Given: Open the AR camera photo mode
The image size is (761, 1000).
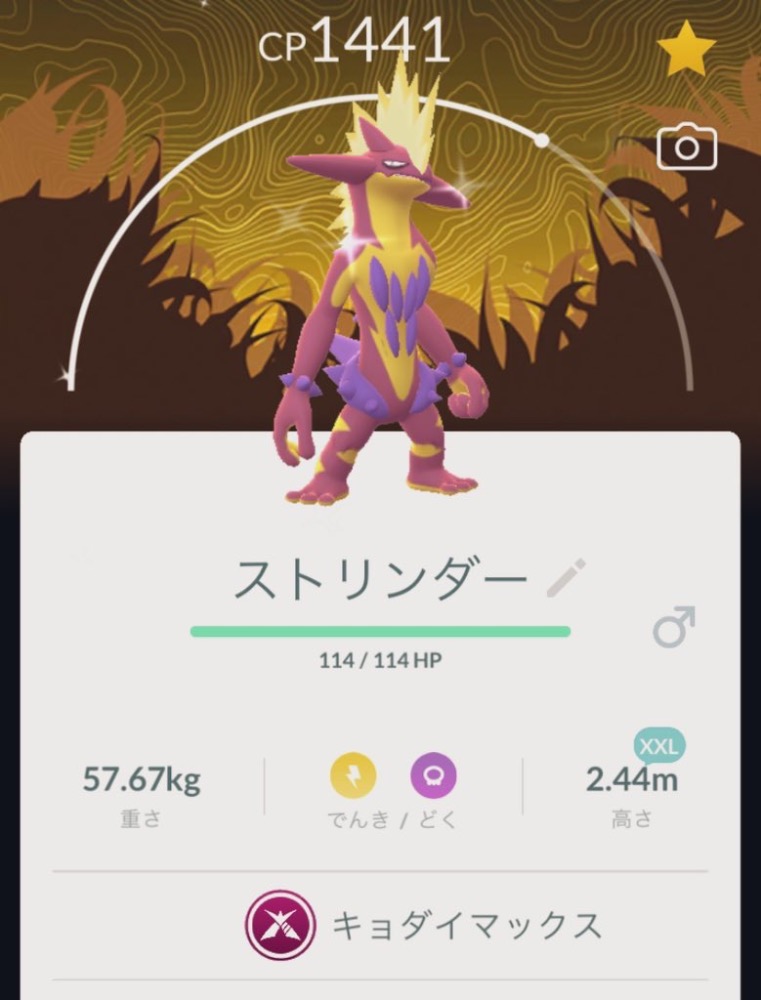Looking at the screenshot, I should pyautogui.click(x=686, y=148).
